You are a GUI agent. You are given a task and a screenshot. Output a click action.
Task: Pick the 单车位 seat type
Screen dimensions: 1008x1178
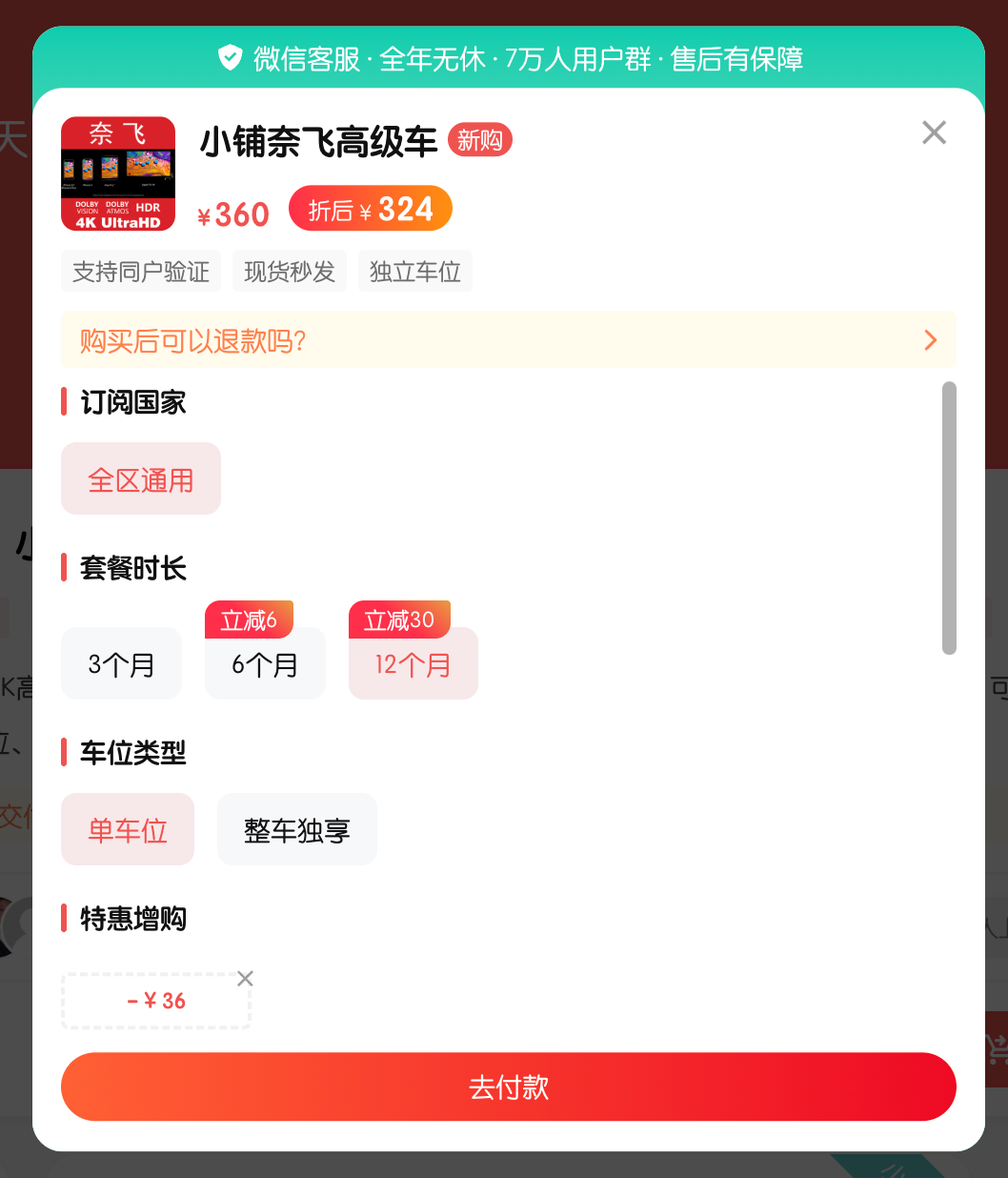tap(128, 830)
